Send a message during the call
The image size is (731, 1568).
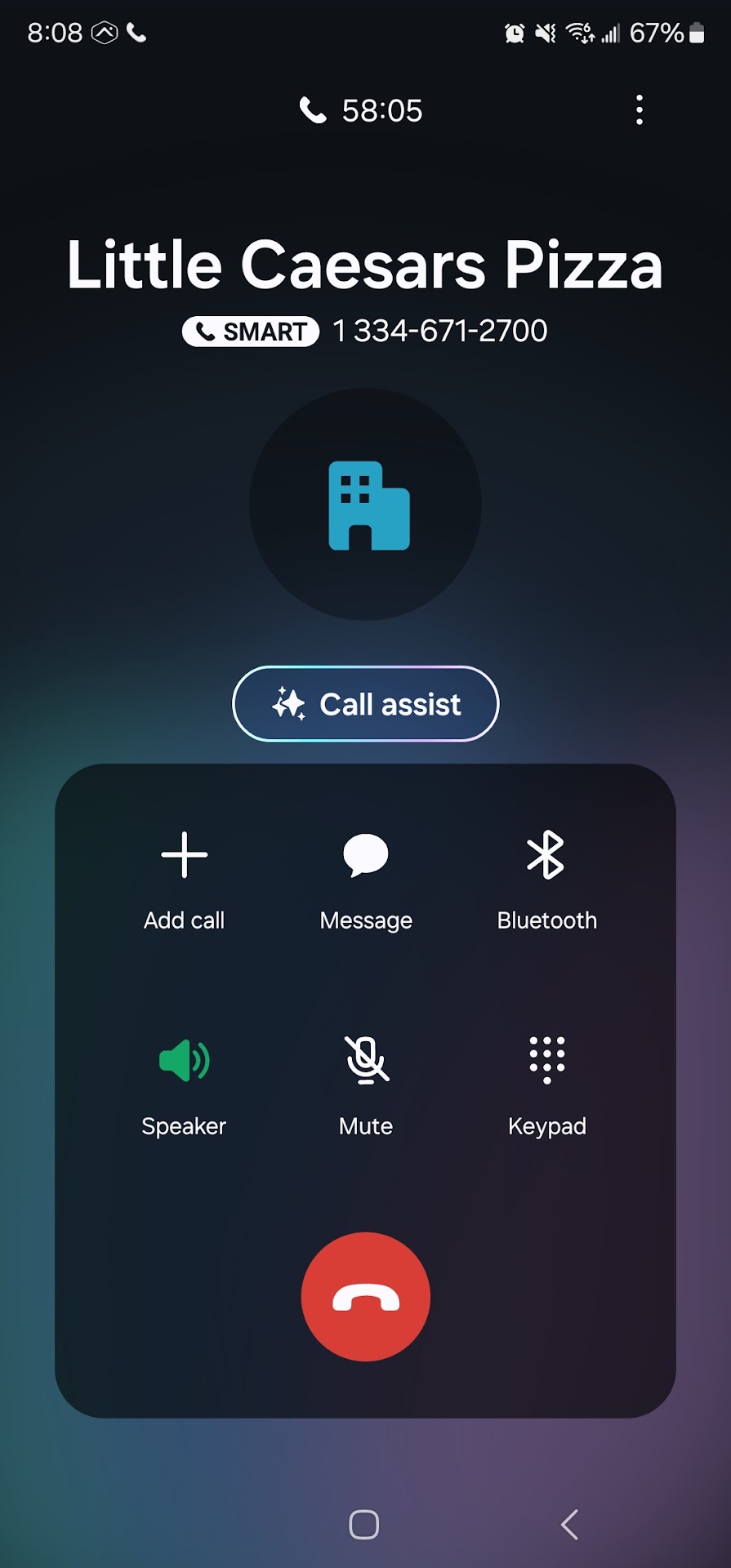click(x=366, y=880)
